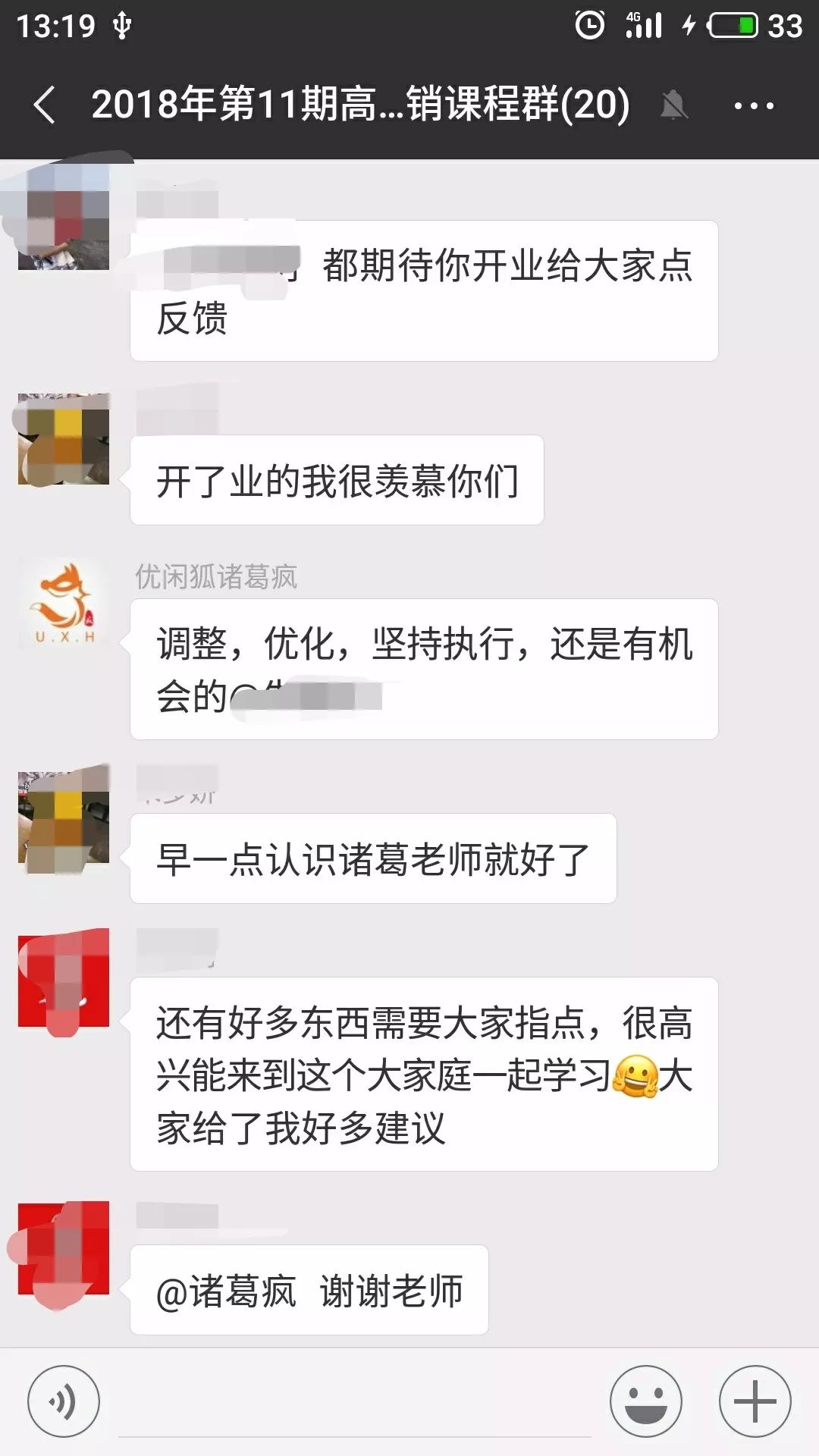Go back from the group chat
Image resolution: width=819 pixels, height=1456 pixels.
pos(45,105)
